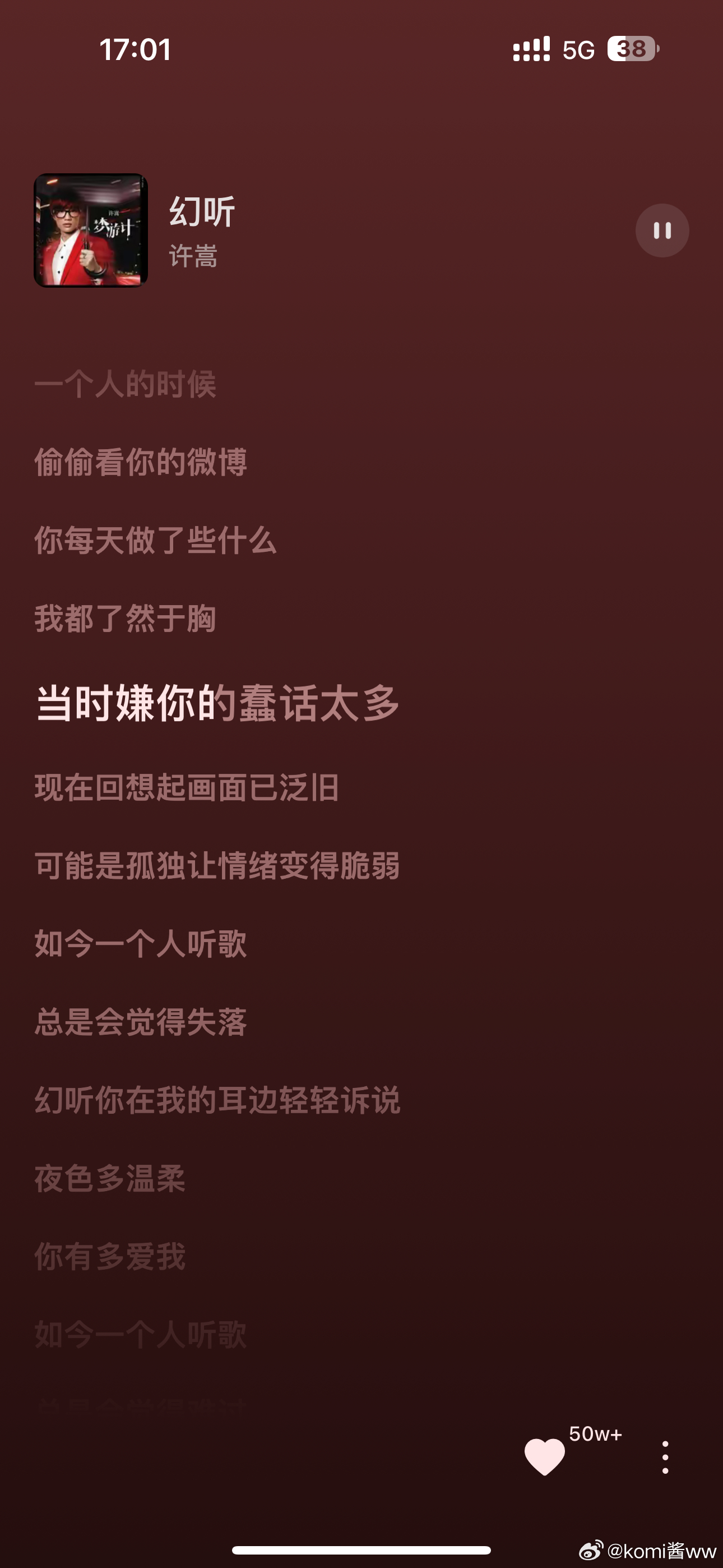Jump to lyric line 现在回想起画面已泛旧
Screen dimensions: 723x1568
point(186,787)
